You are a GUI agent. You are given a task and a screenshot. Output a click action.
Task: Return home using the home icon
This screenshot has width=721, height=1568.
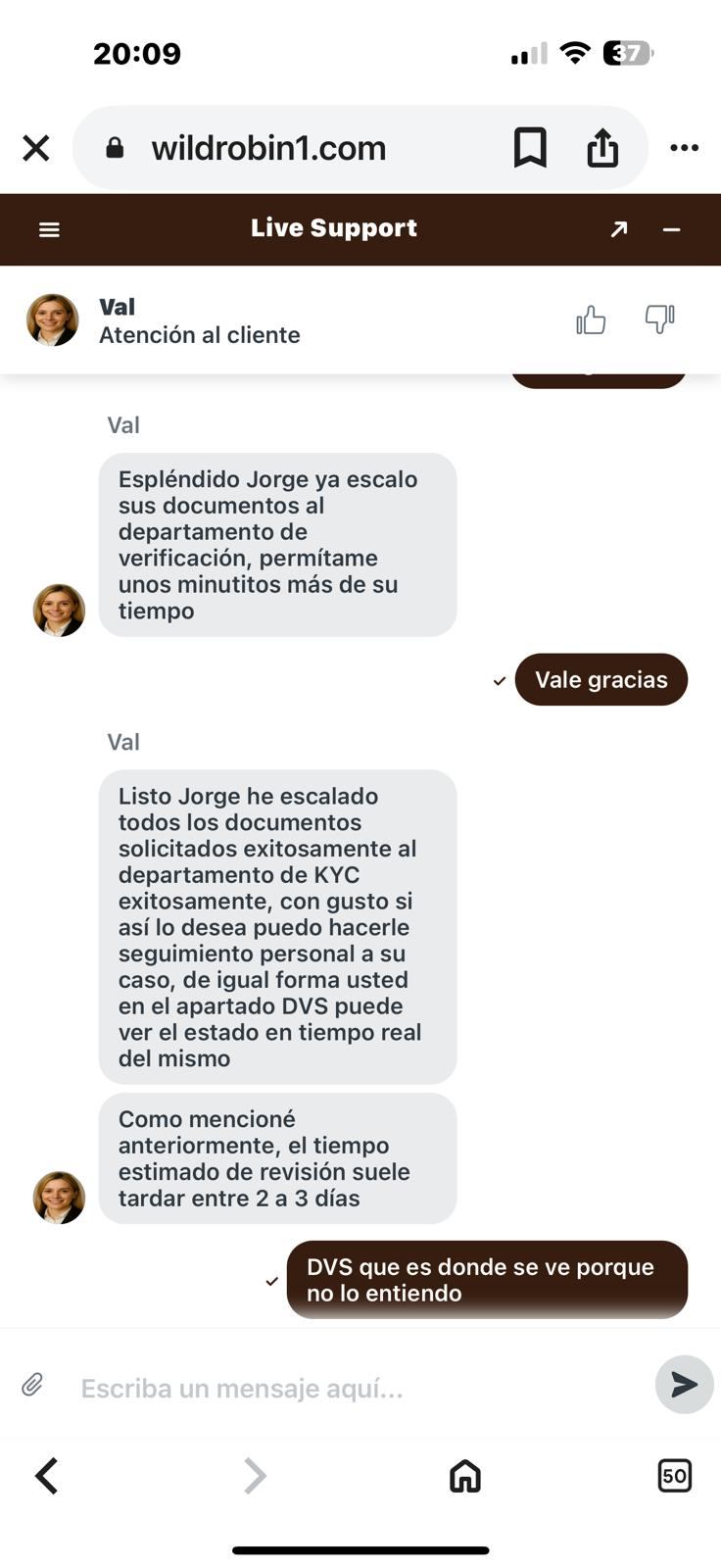464,1475
